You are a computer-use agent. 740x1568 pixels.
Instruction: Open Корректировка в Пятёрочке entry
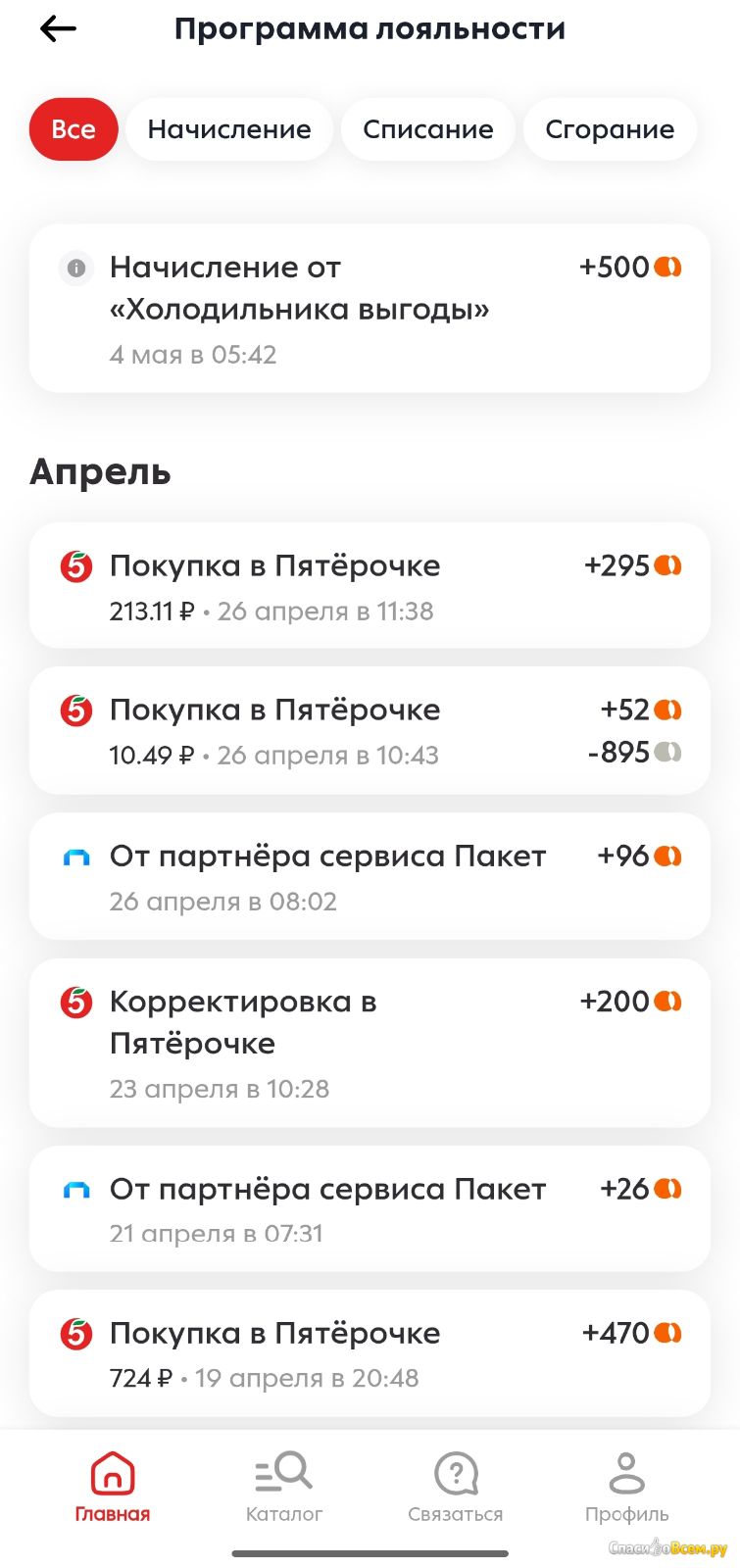370,1043
